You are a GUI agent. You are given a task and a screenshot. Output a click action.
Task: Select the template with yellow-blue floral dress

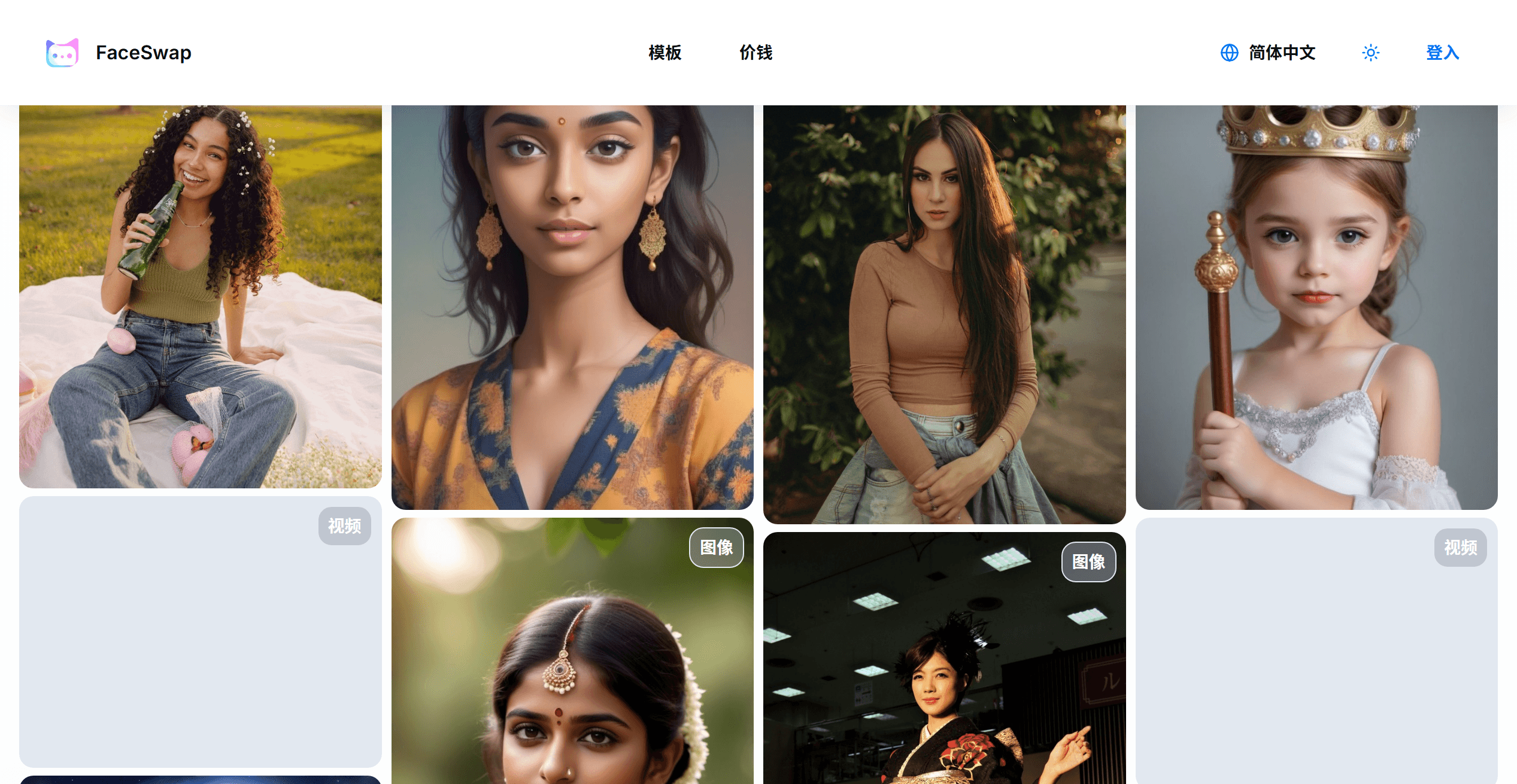click(572, 308)
